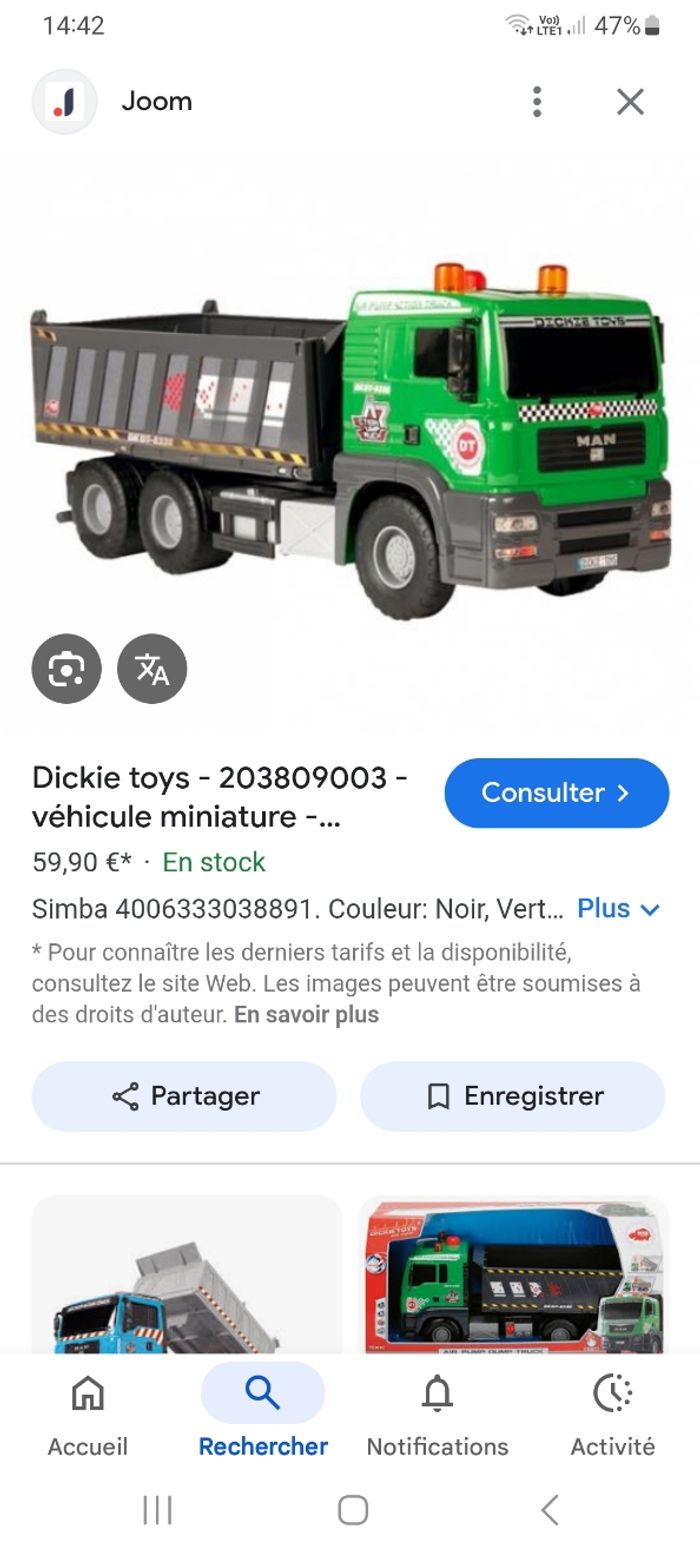Open the three-dot overflow menu
Screen dimensions: 700x1556
coord(537,101)
